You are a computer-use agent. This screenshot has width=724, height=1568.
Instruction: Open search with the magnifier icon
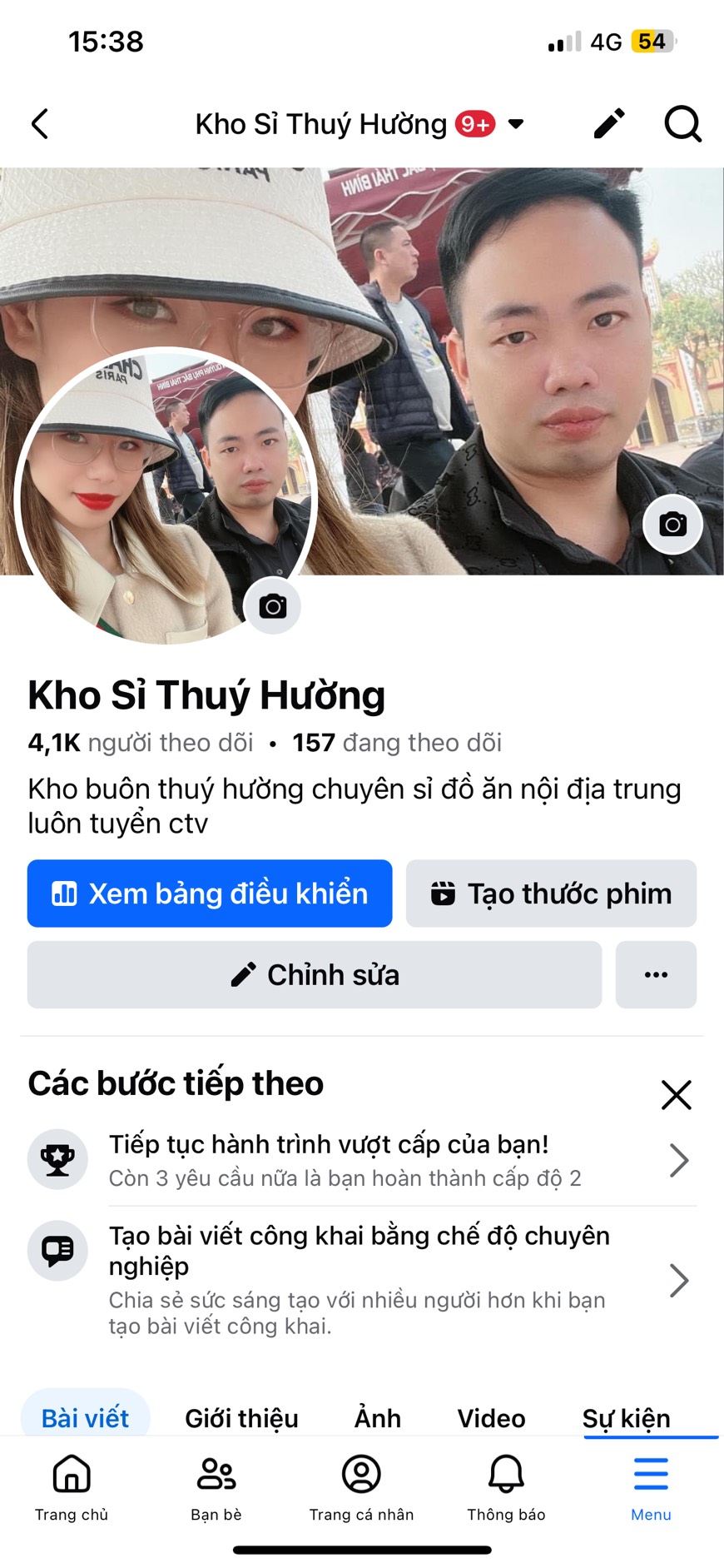coord(682,124)
